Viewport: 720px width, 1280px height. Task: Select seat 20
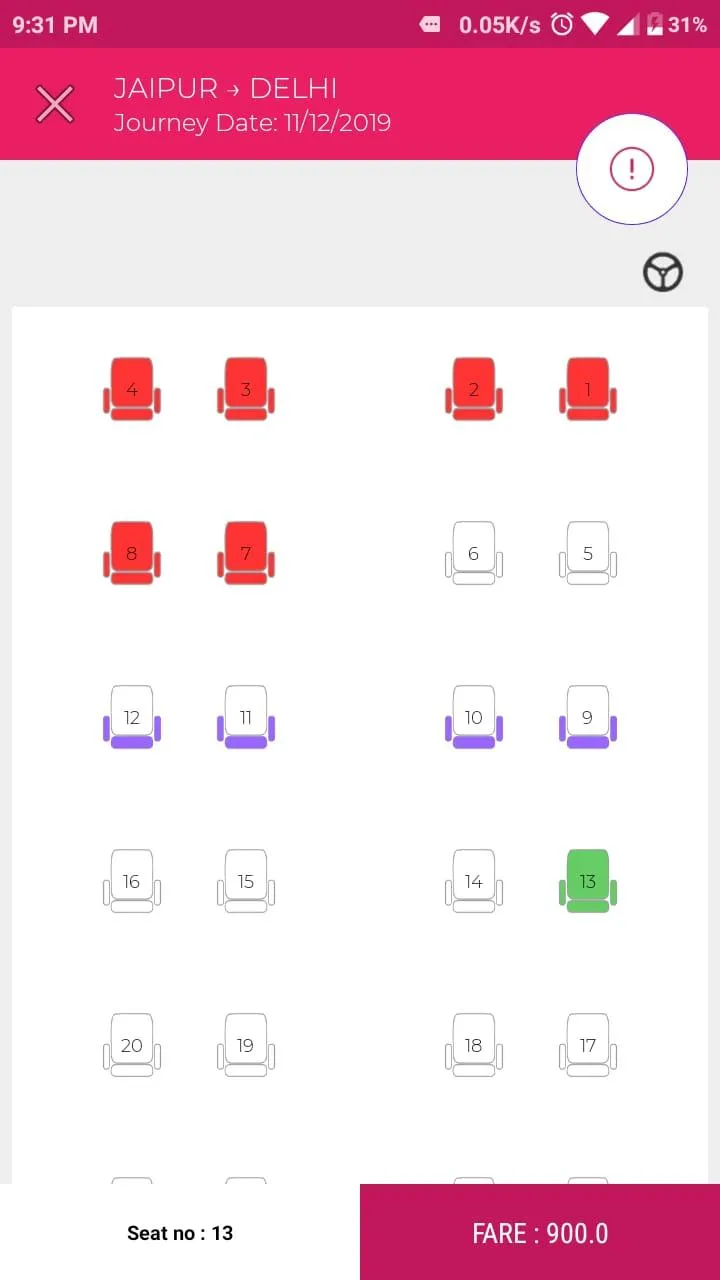(132, 1045)
